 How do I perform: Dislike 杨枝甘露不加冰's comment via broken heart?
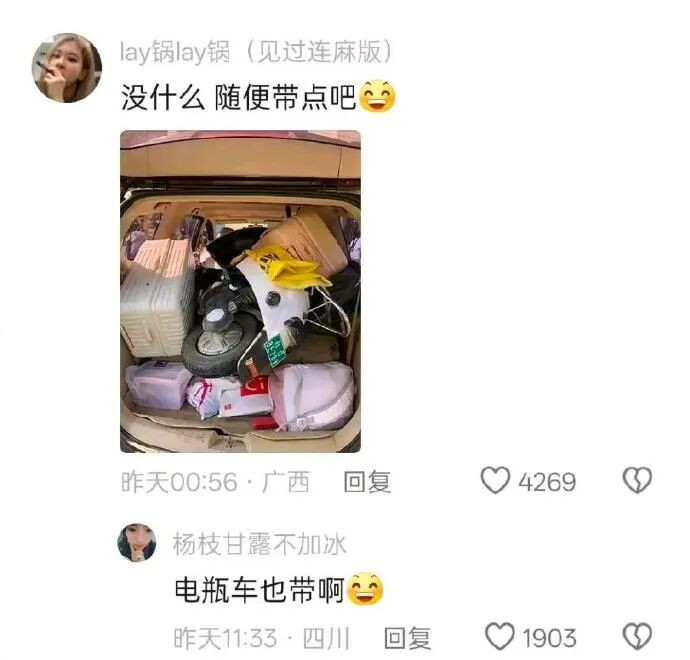[637, 637]
